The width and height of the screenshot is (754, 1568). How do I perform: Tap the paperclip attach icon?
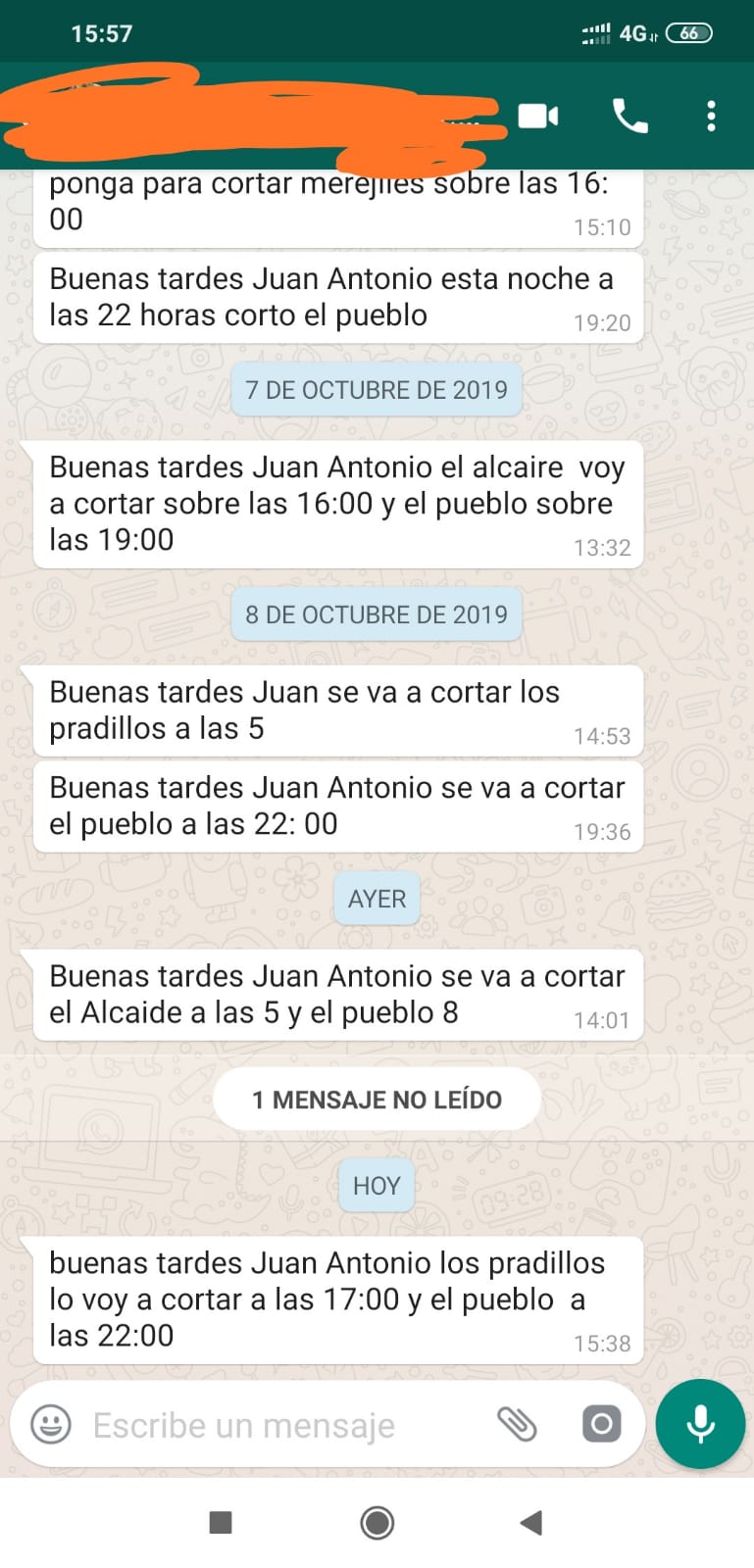tap(517, 1424)
